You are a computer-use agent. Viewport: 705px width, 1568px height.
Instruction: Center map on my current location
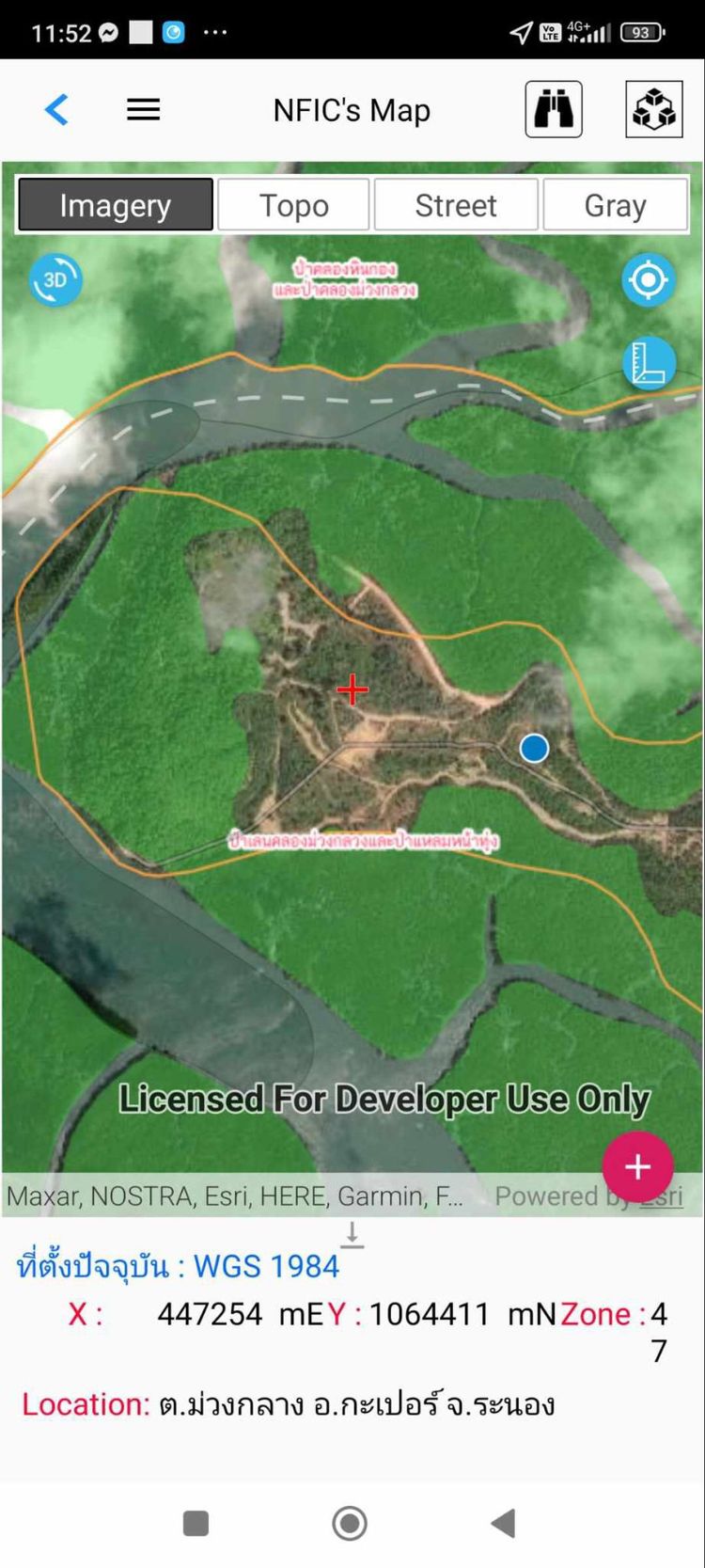(648, 279)
